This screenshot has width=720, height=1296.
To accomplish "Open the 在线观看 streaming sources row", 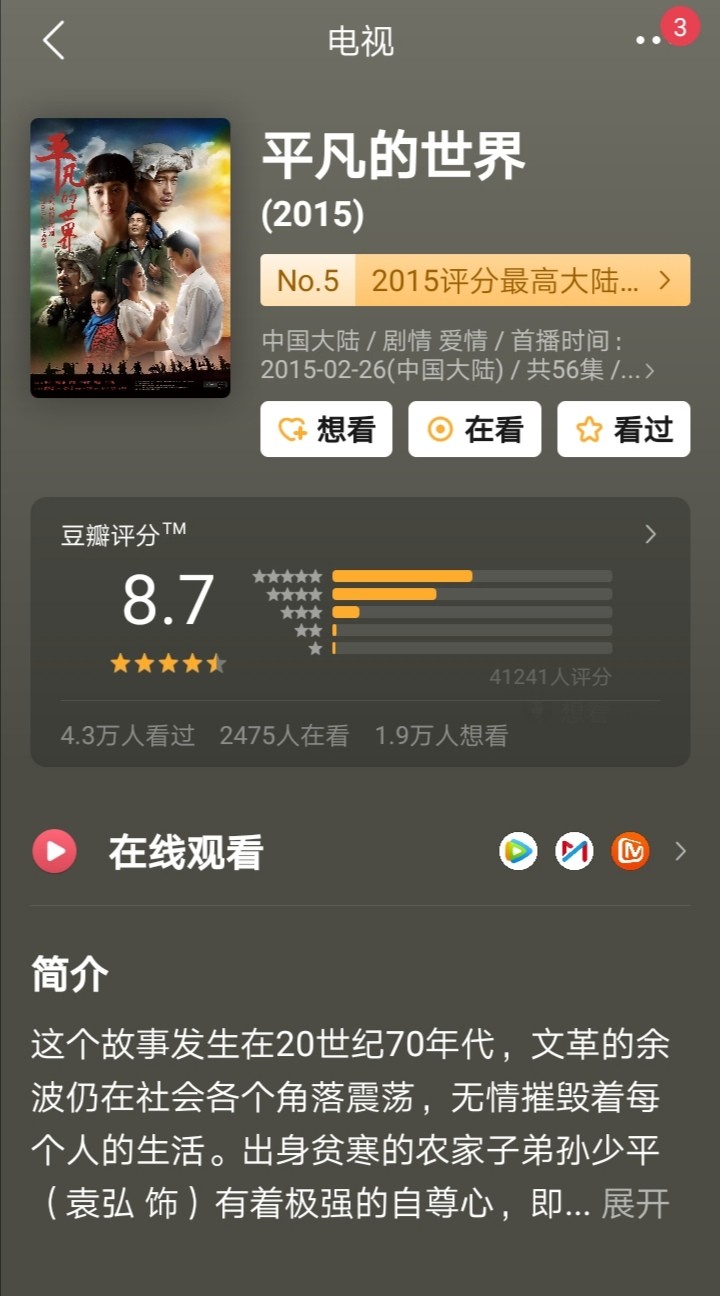I will click(x=185, y=852).
